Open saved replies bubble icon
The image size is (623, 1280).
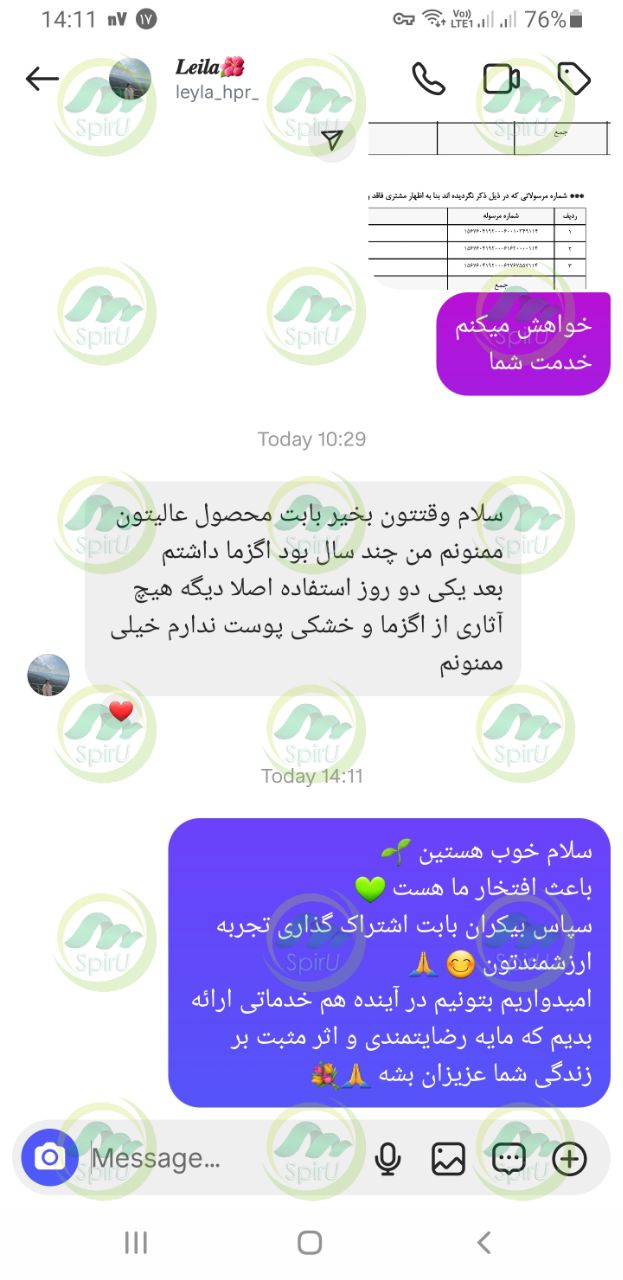509,1159
